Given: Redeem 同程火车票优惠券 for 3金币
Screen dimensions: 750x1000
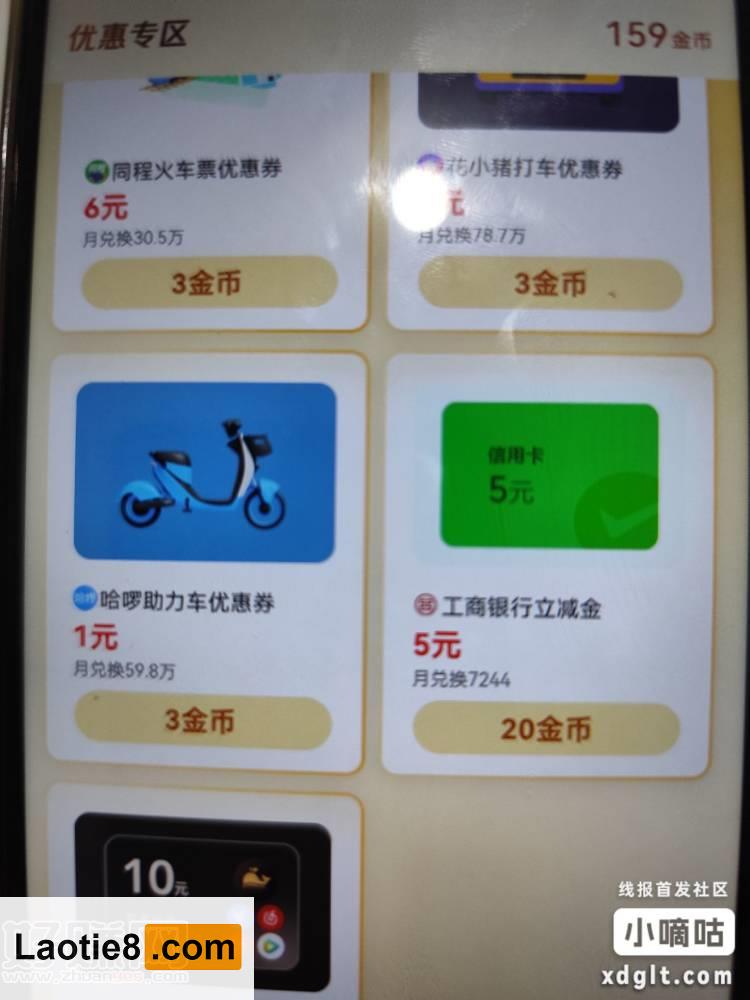Looking at the screenshot, I should pos(206,283).
